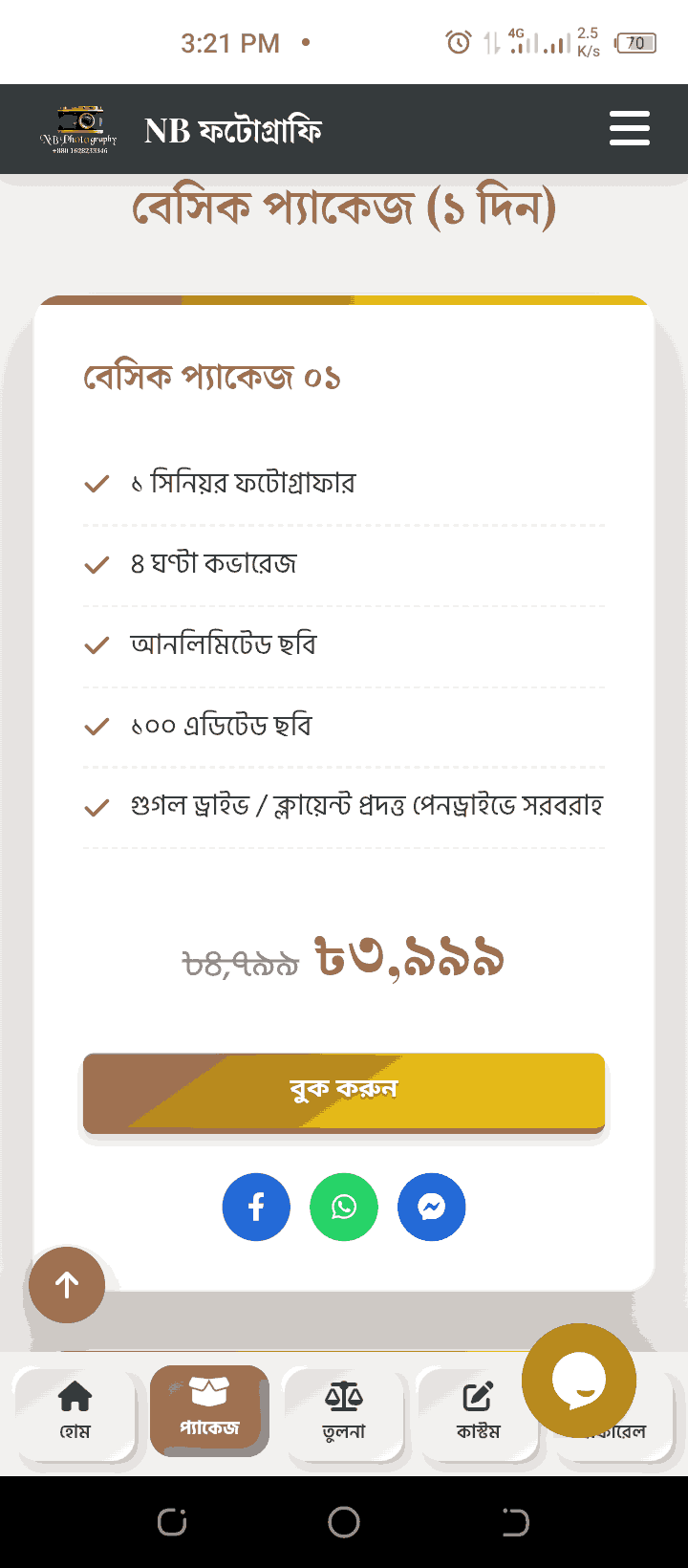Go to the তুলনা compare tab
Viewport: 688px width, 1568px height.
[344, 1412]
